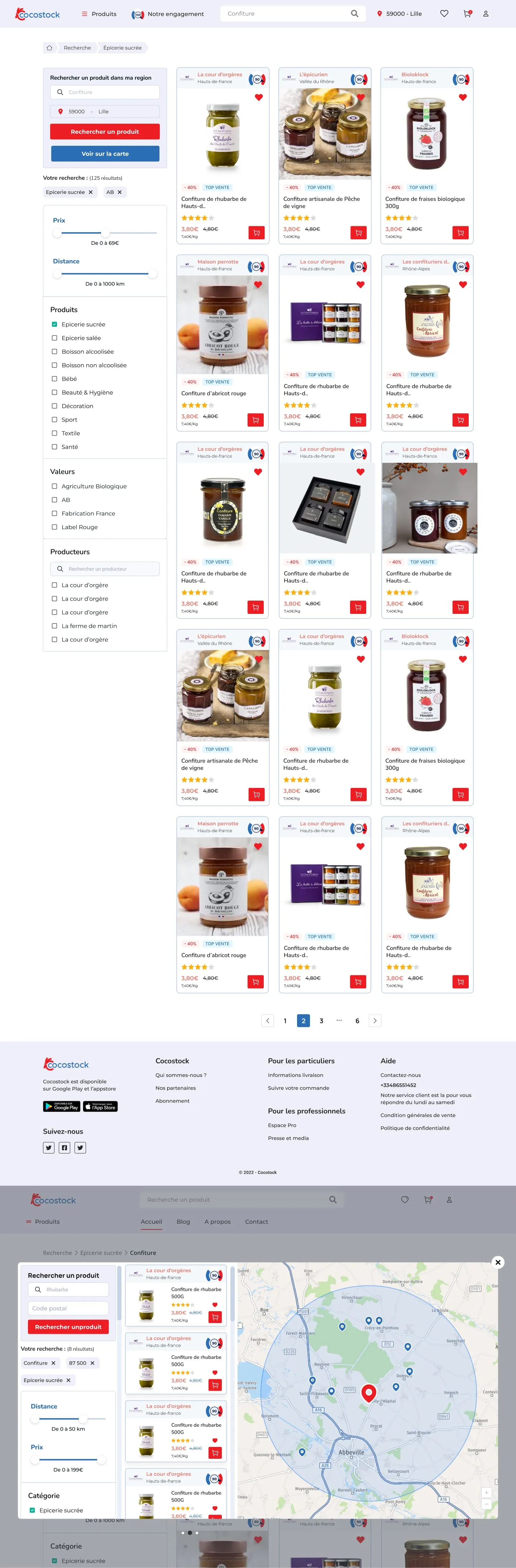Viewport: 516px width, 1568px height.
Task: Go to results page 3
Action: click(321, 1021)
